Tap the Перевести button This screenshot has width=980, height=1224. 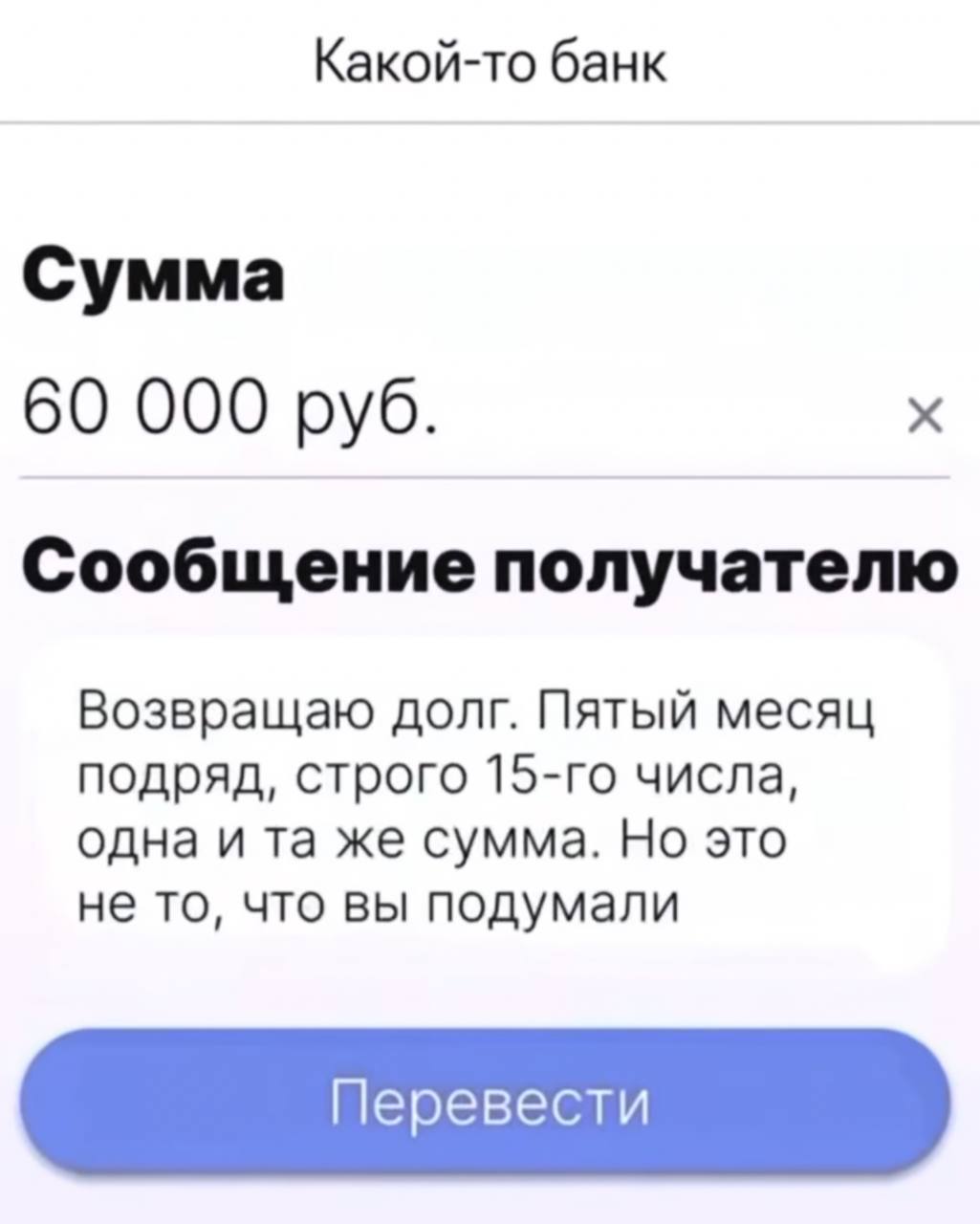(x=488, y=1103)
